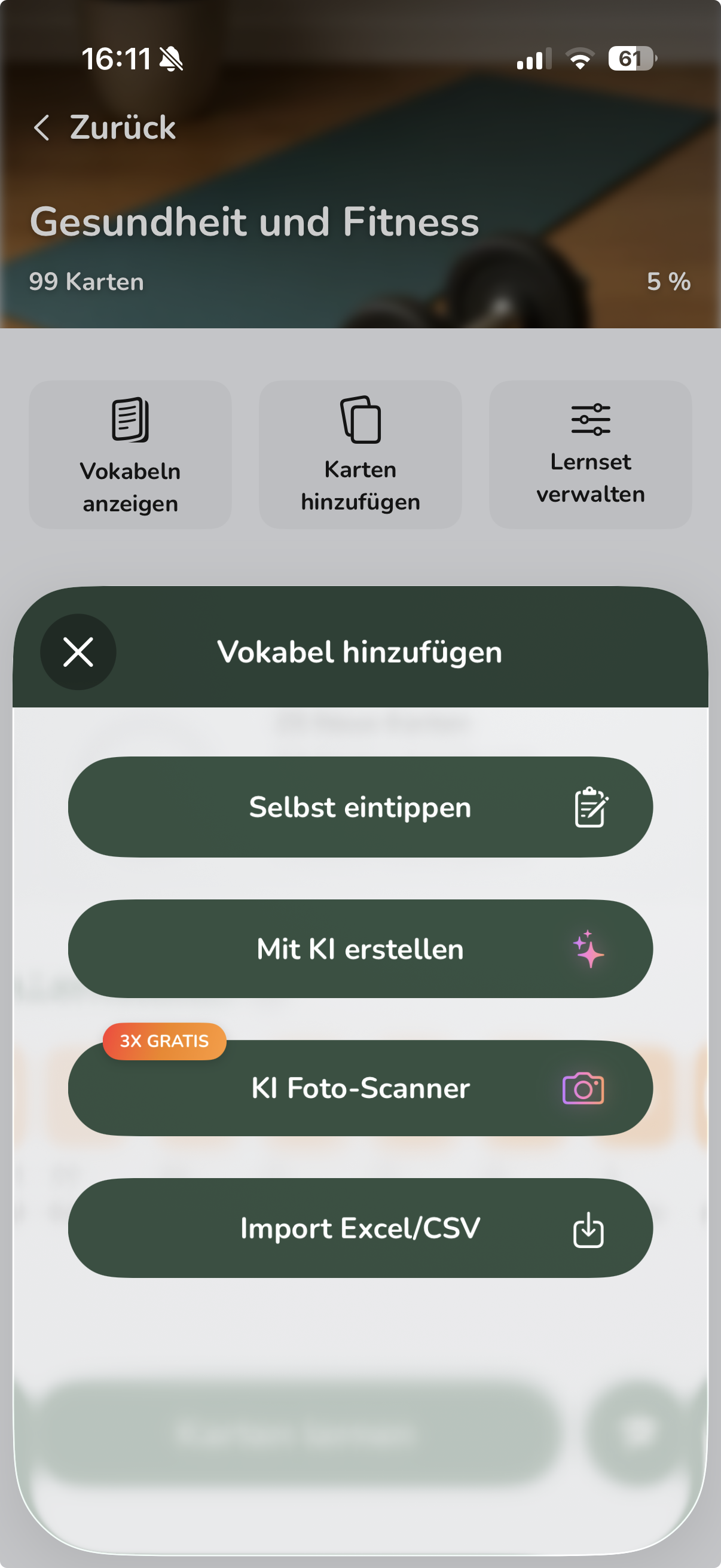
Task: Tap the 3X GRATIS badge
Action: coord(164,1041)
